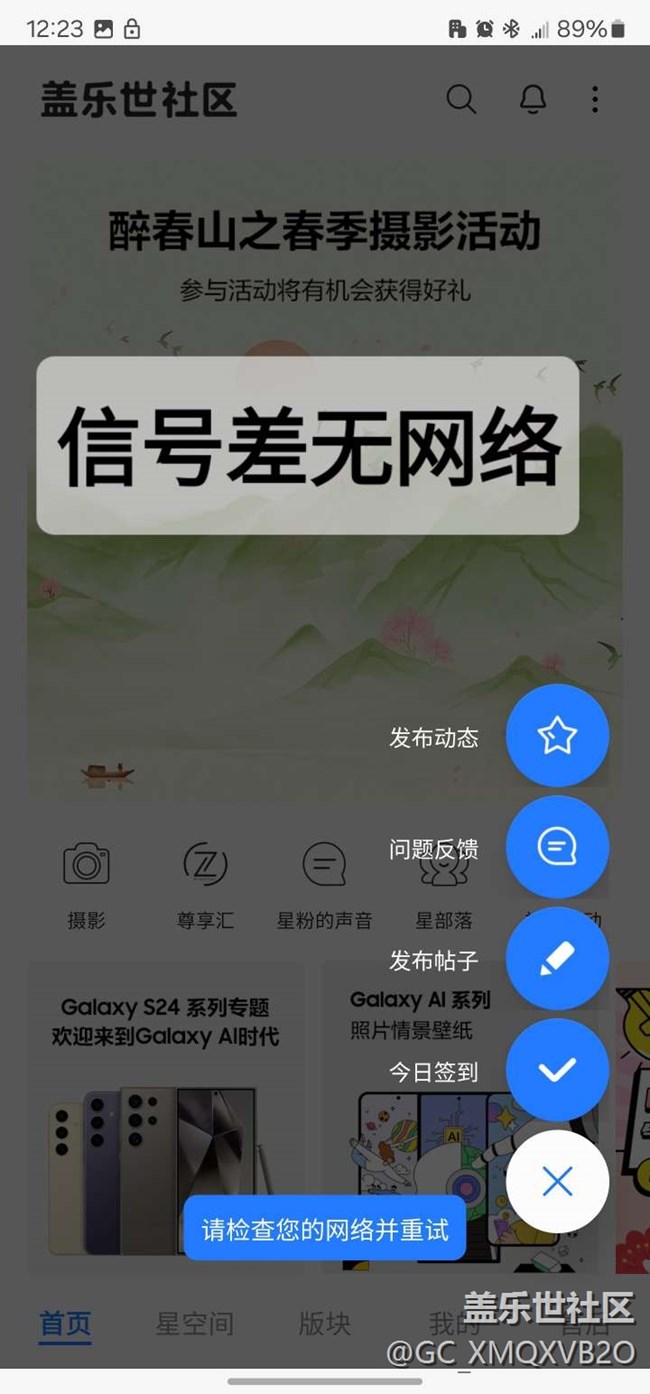Choose 发布动态 star button
Screen dimensions: 650x1394
click(x=557, y=737)
